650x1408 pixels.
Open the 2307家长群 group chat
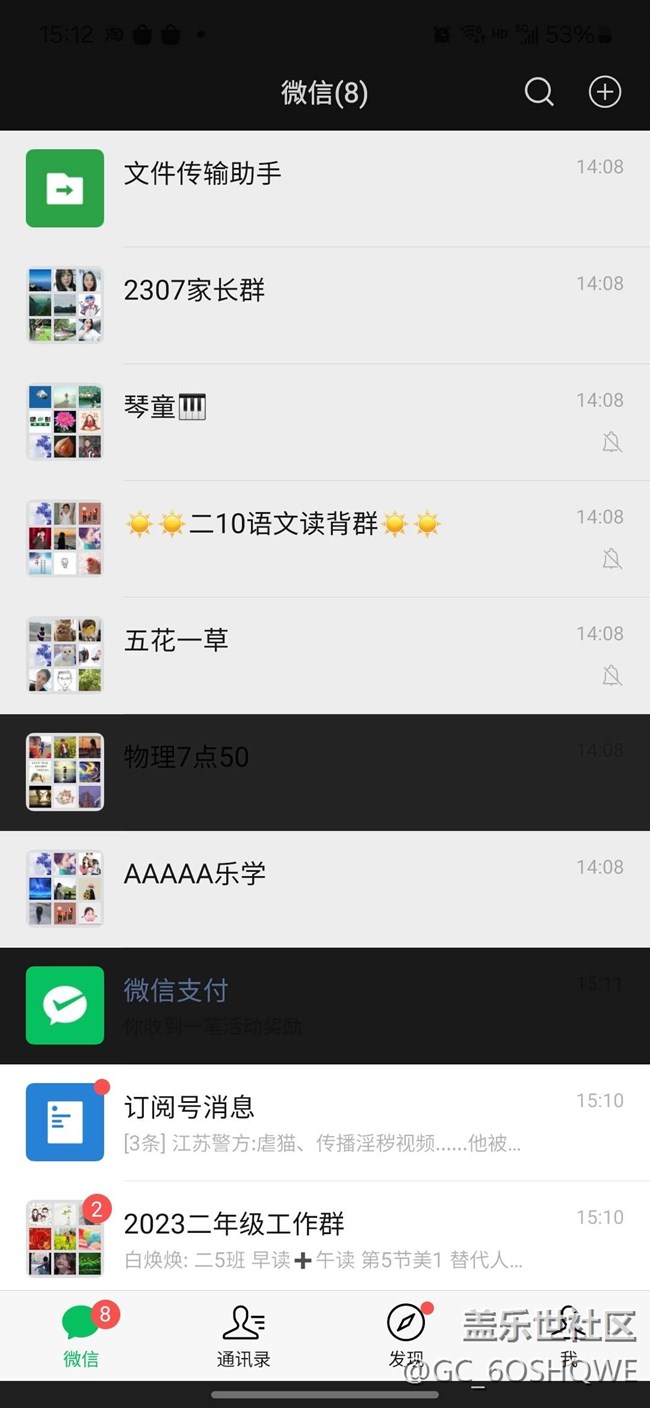click(x=325, y=306)
